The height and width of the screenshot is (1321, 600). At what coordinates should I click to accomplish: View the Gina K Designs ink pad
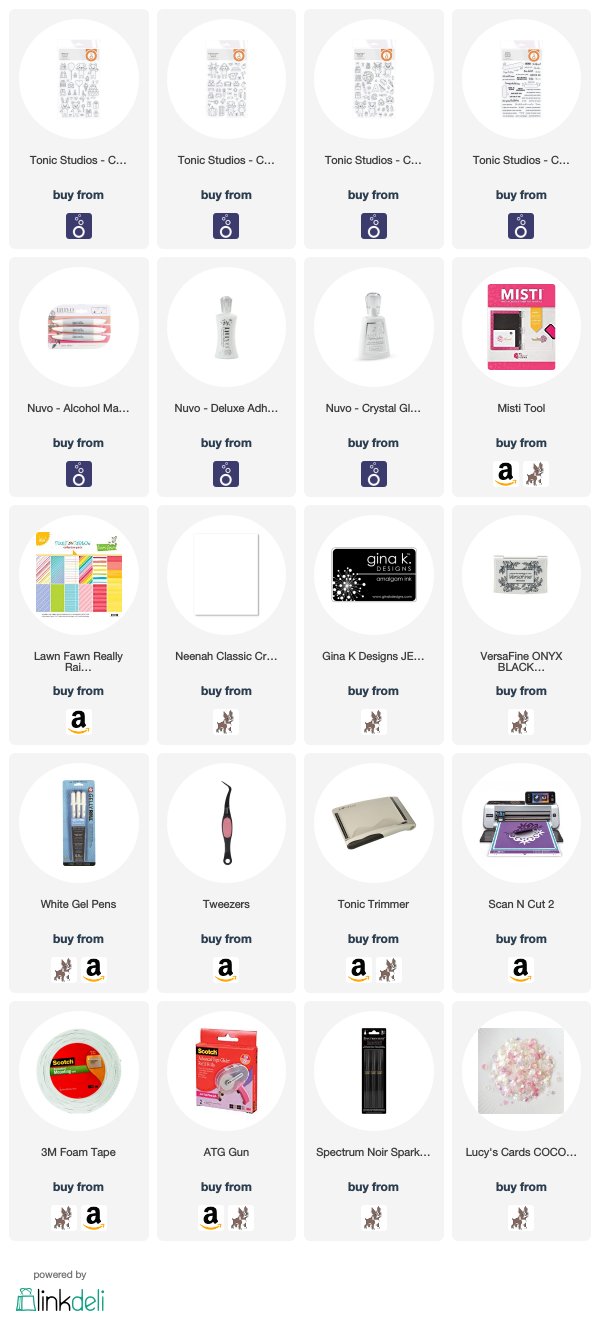(x=373, y=624)
